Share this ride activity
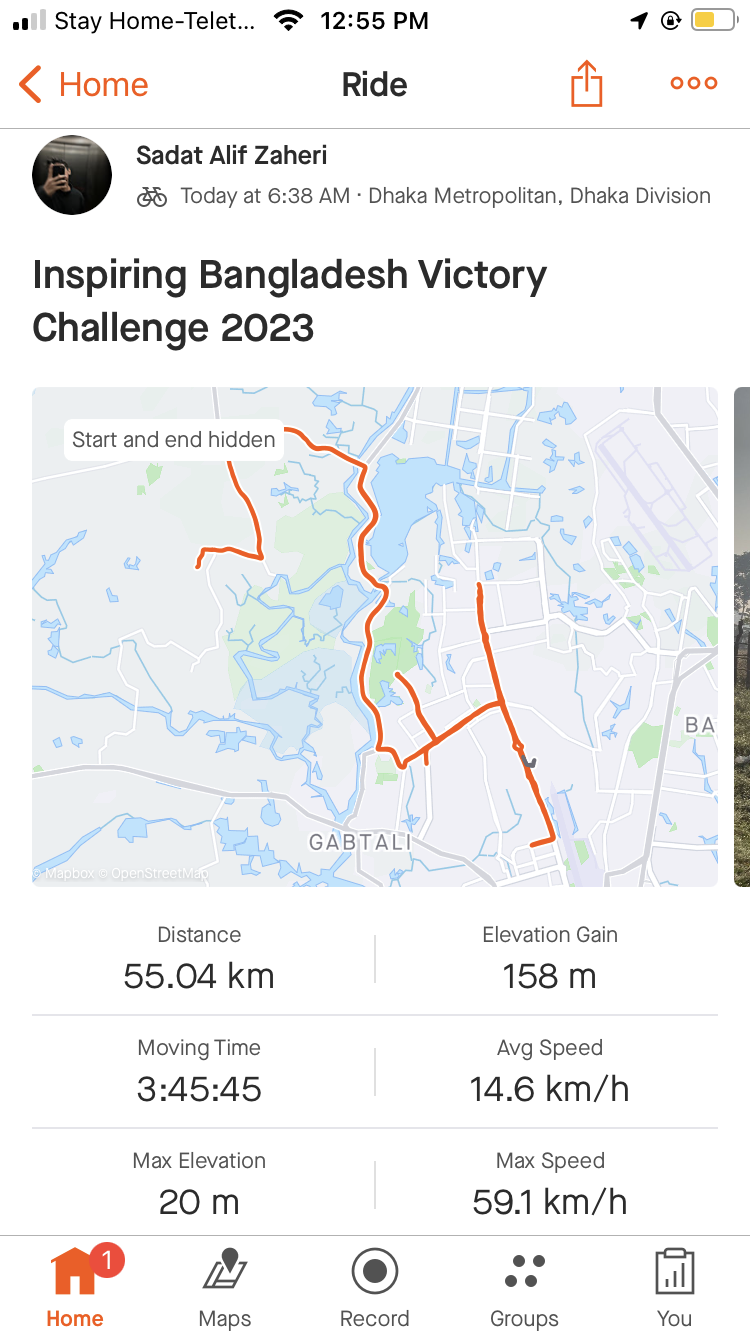Screen dimensions: 750x1334 587,83
